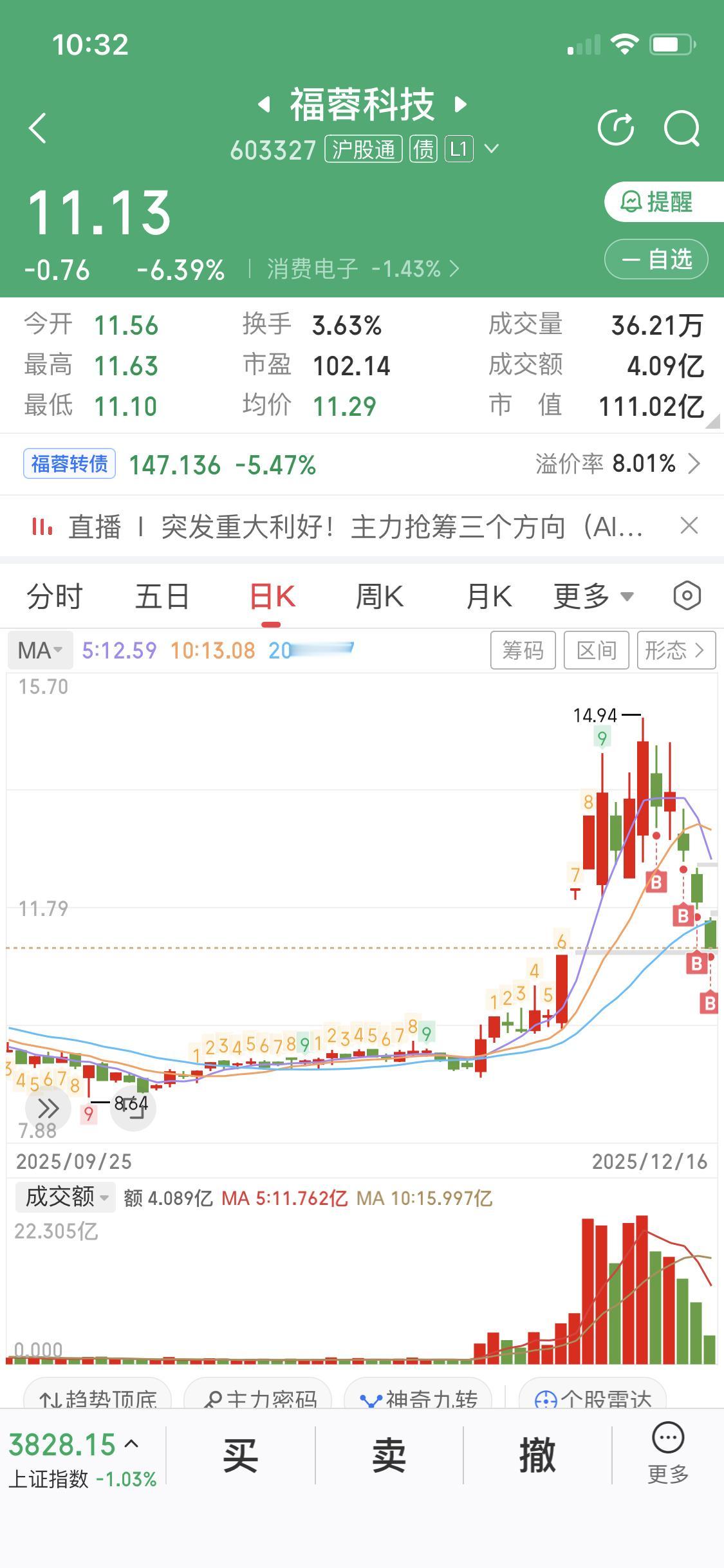Switch to the 周K weekly chart tab
This screenshot has width=724, height=1568.
[380, 595]
